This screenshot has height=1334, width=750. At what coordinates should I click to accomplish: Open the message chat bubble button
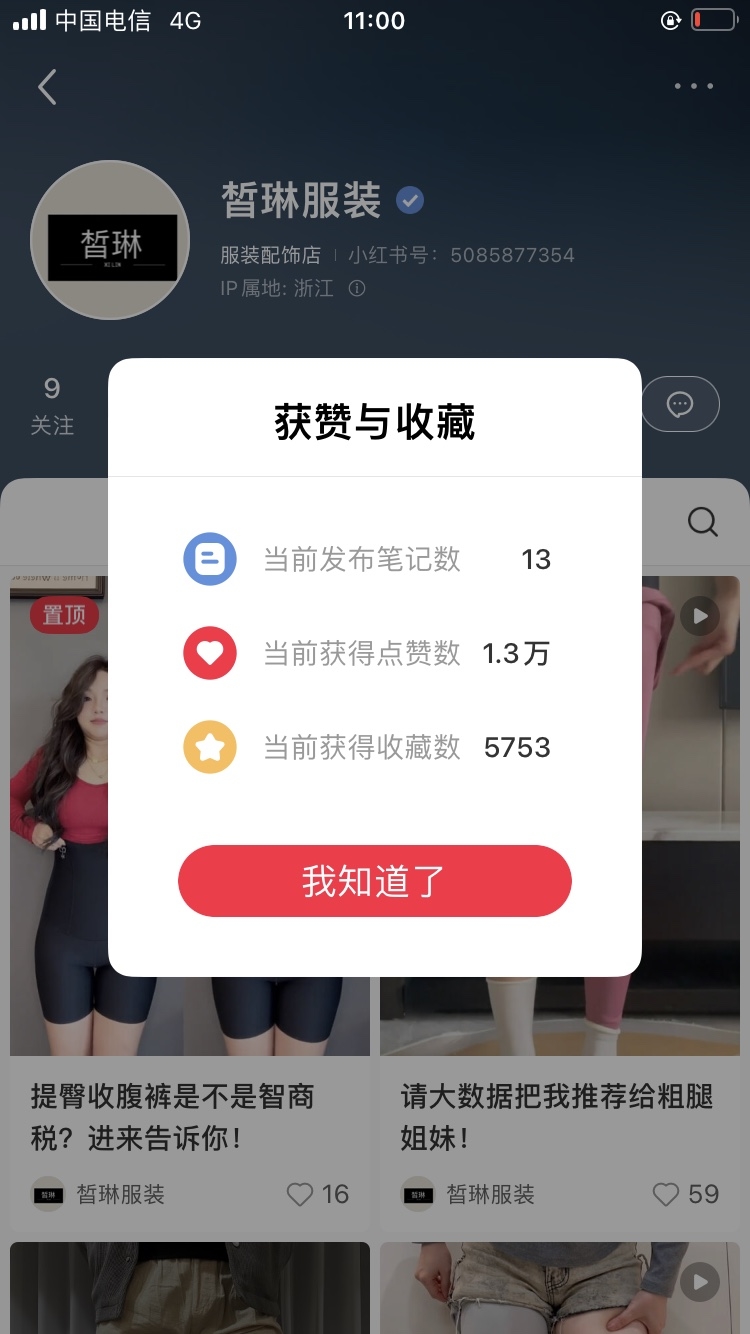(680, 404)
